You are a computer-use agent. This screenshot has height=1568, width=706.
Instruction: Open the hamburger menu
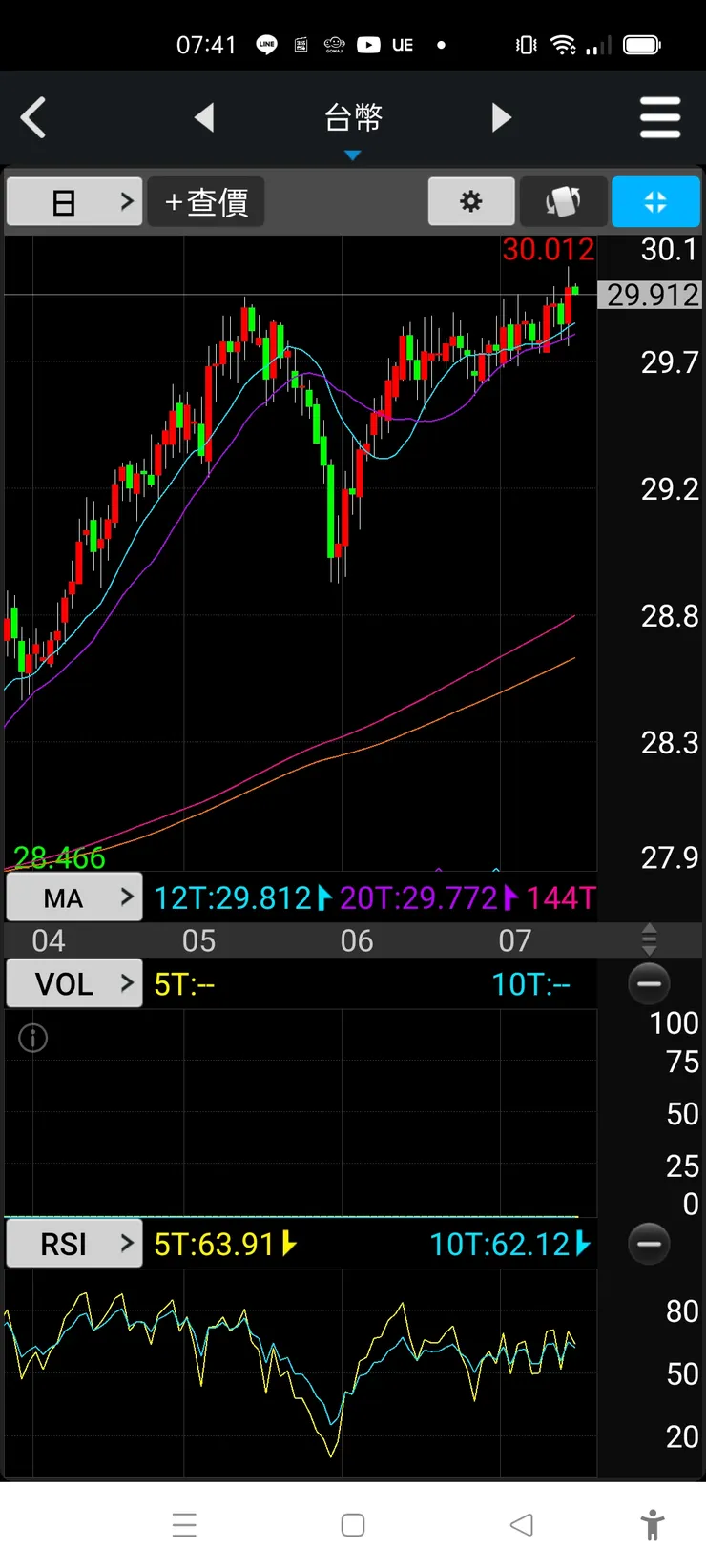click(x=659, y=118)
